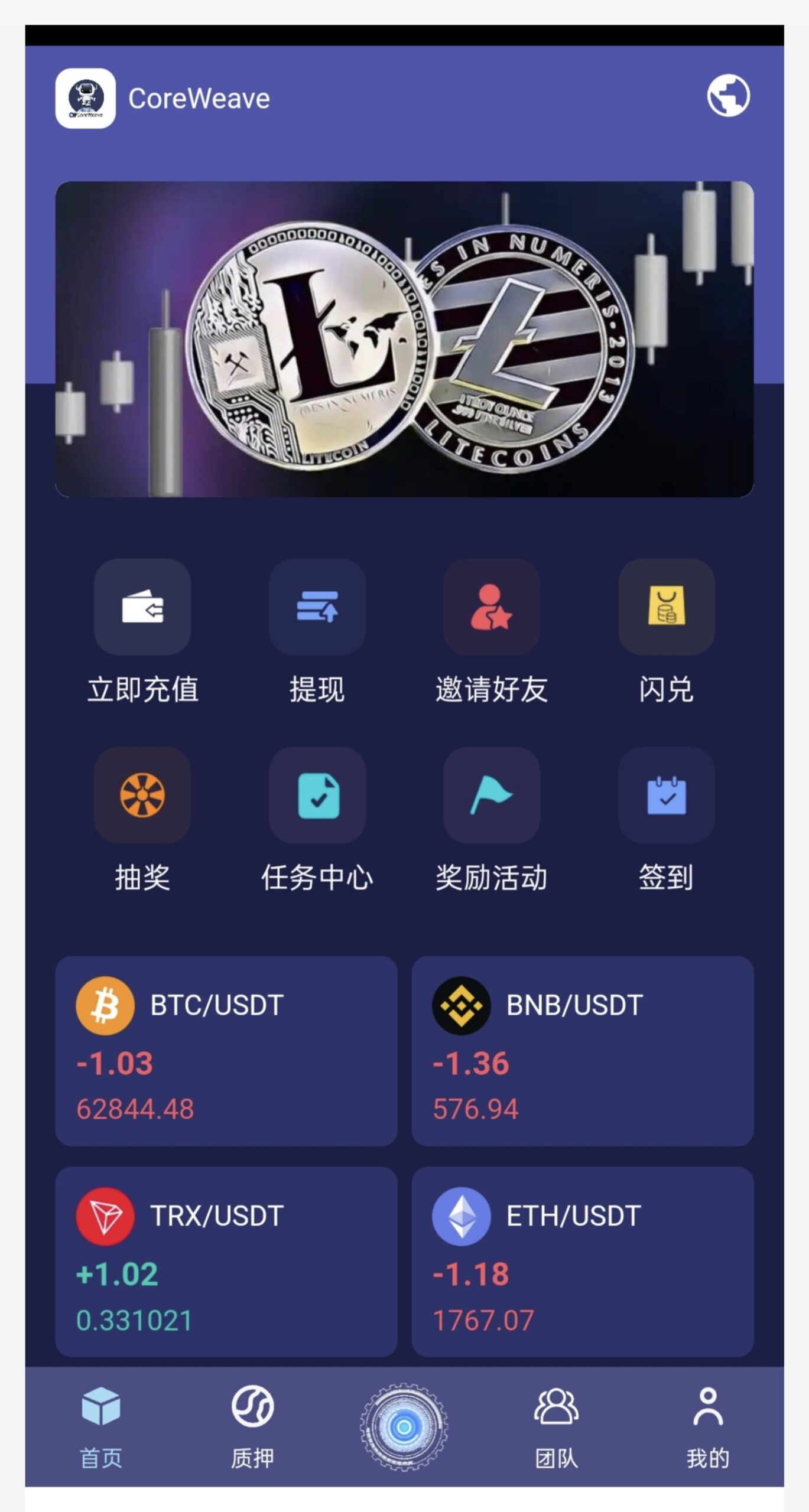
Task: Open the Litecoin promotional banner
Action: [x=404, y=339]
